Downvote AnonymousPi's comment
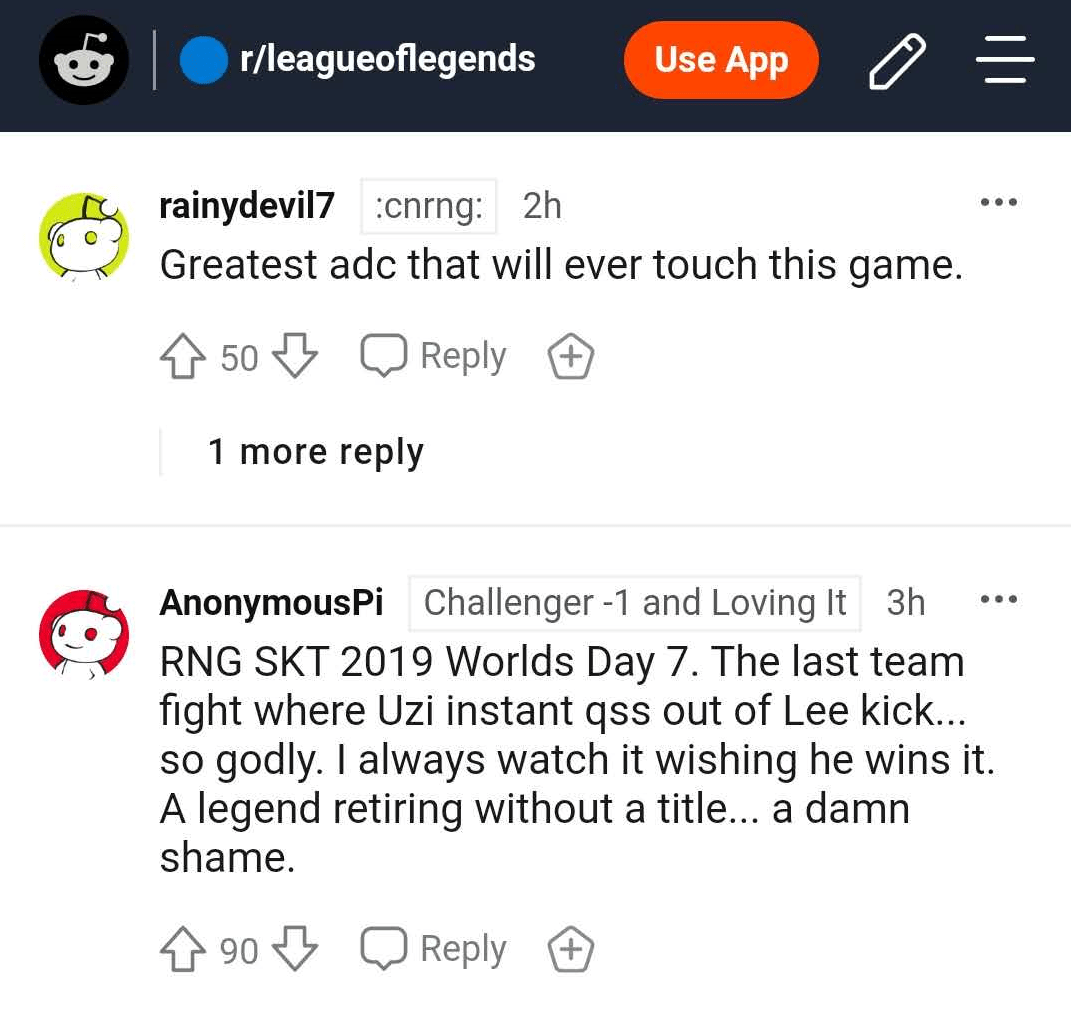 [x=294, y=948]
